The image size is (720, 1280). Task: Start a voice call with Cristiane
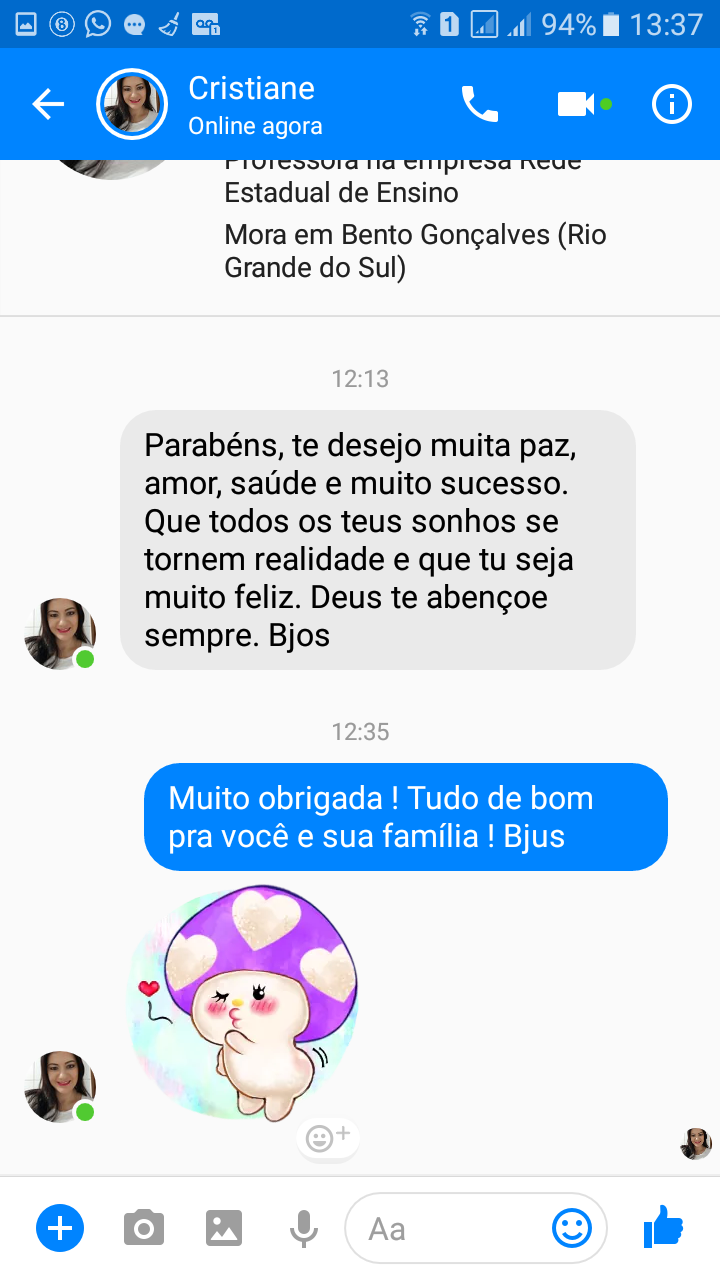click(x=479, y=104)
